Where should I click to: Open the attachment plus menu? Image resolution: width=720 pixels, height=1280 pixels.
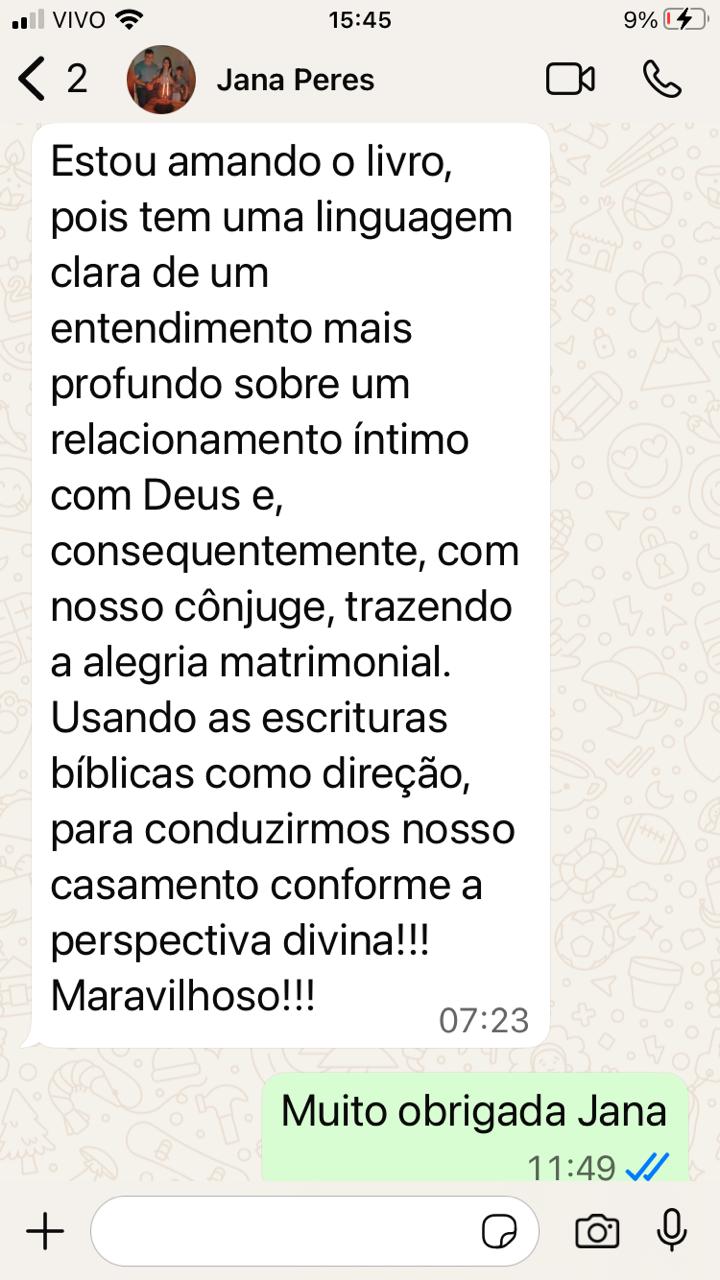[45, 1231]
